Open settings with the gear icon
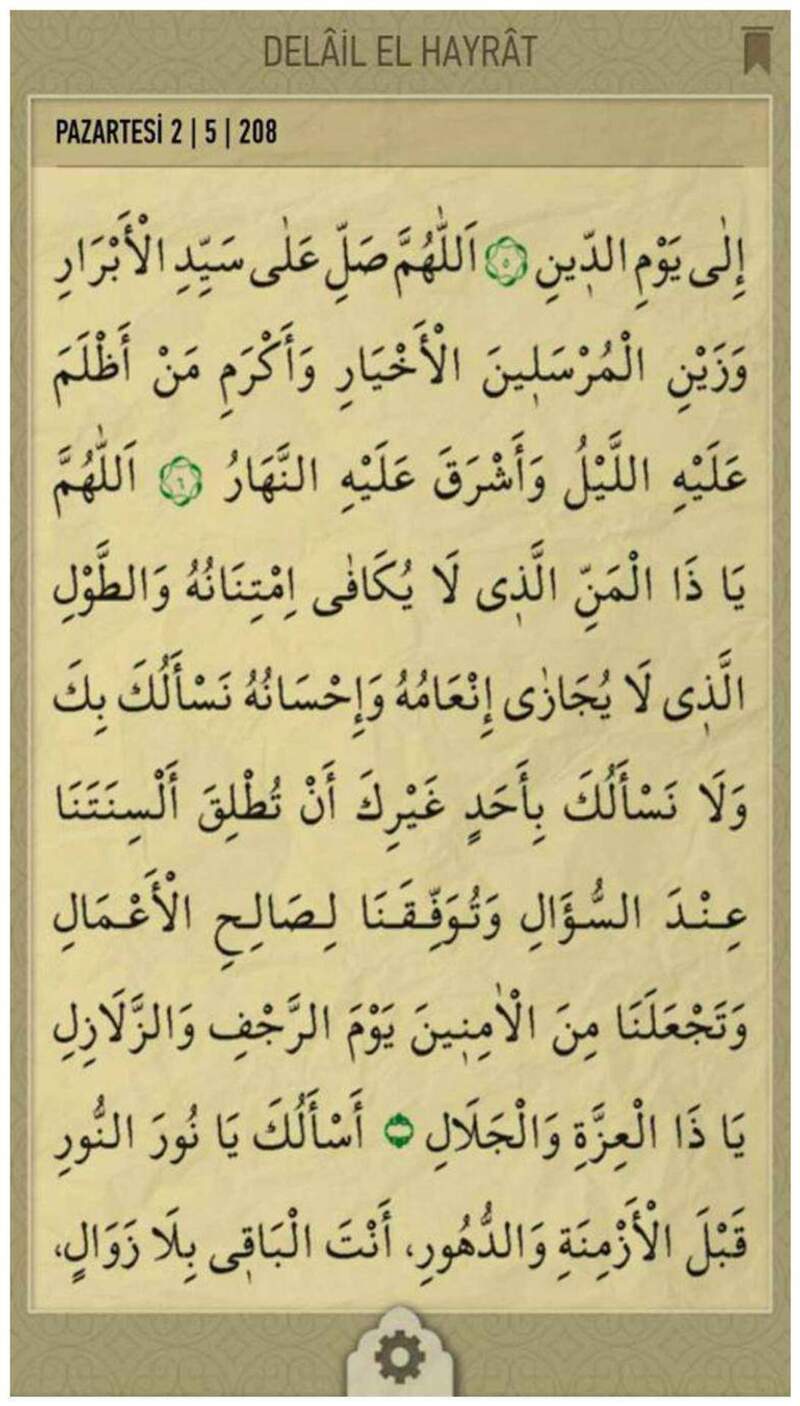 point(399,1359)
